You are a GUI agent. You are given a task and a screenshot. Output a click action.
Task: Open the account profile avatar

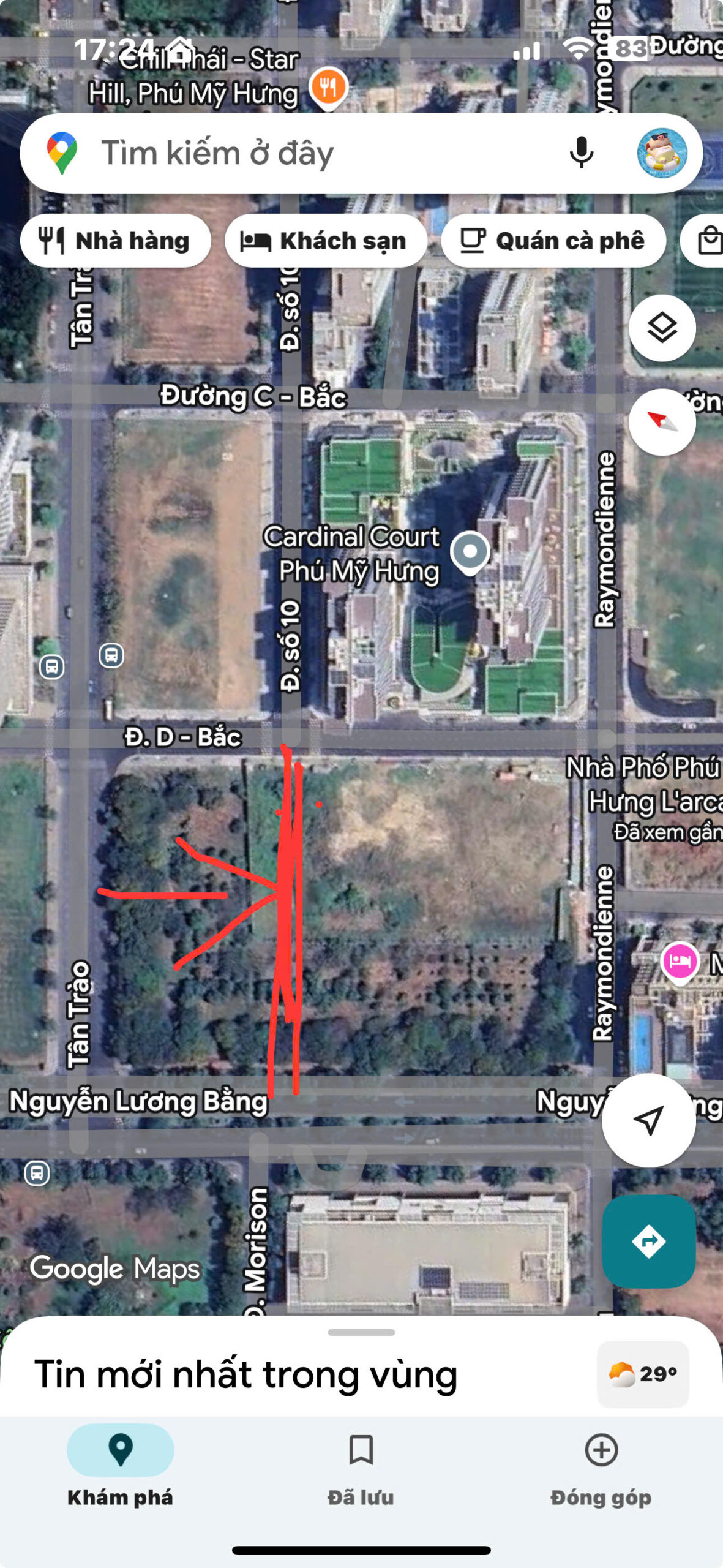pos(662,153)
